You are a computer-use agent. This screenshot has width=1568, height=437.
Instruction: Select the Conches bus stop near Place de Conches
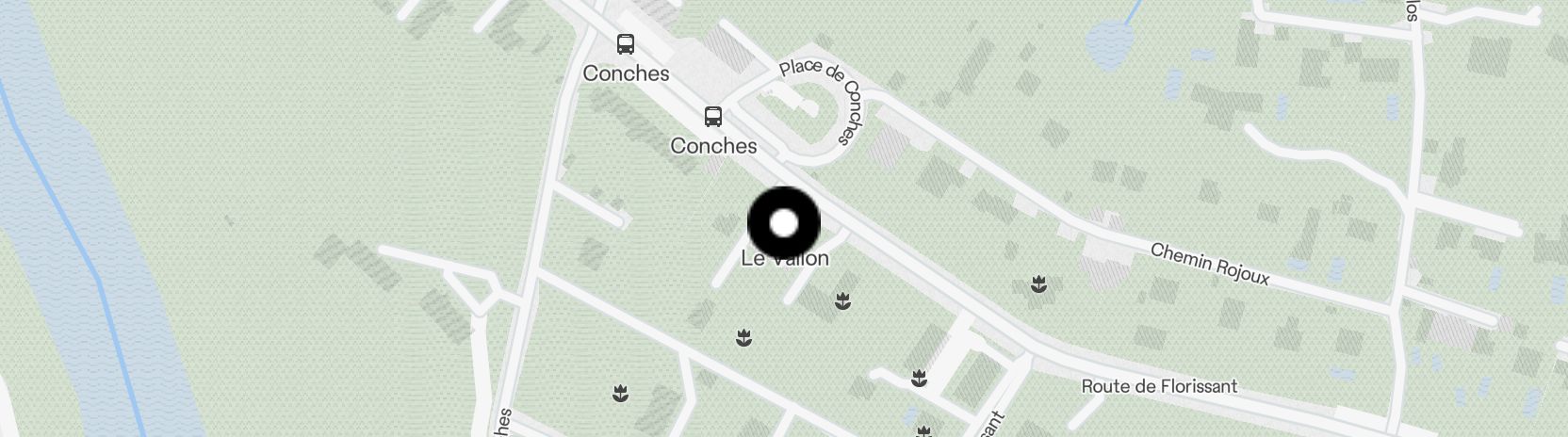point(713,118)
